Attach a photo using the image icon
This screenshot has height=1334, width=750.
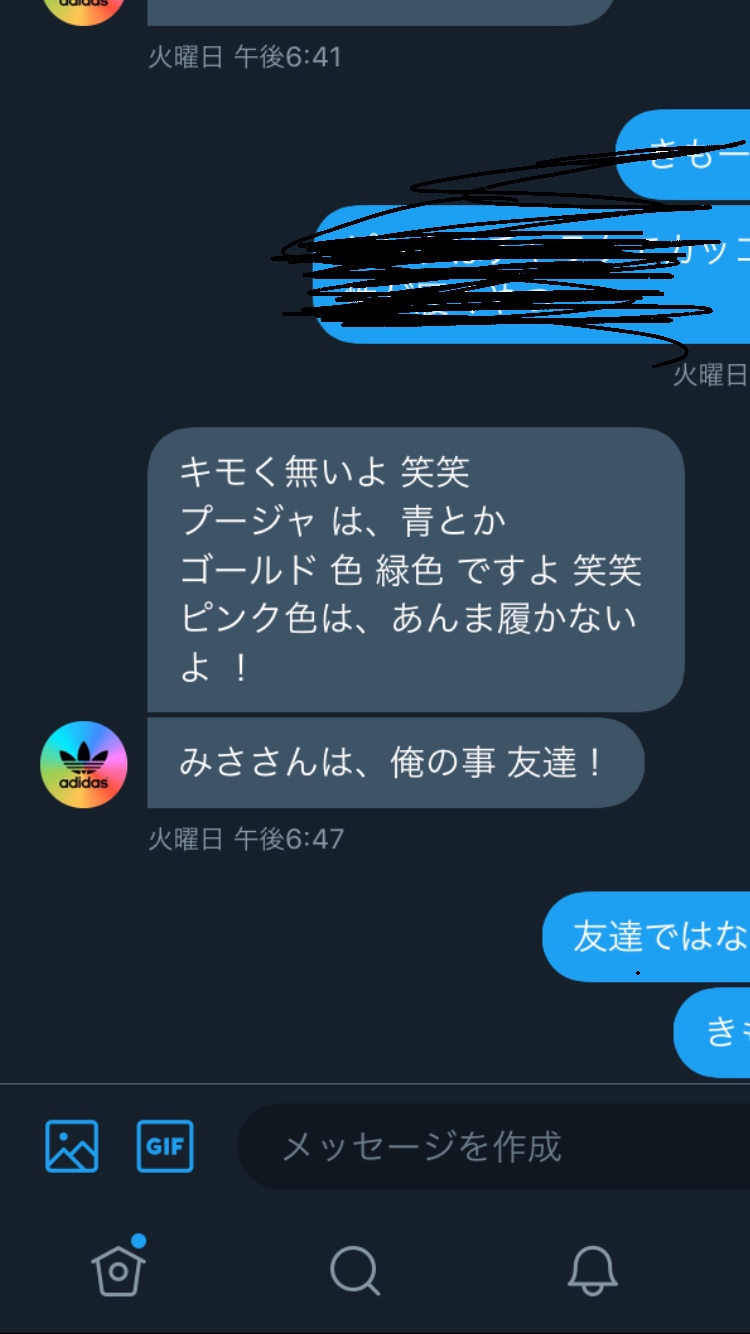(72, 1146)
